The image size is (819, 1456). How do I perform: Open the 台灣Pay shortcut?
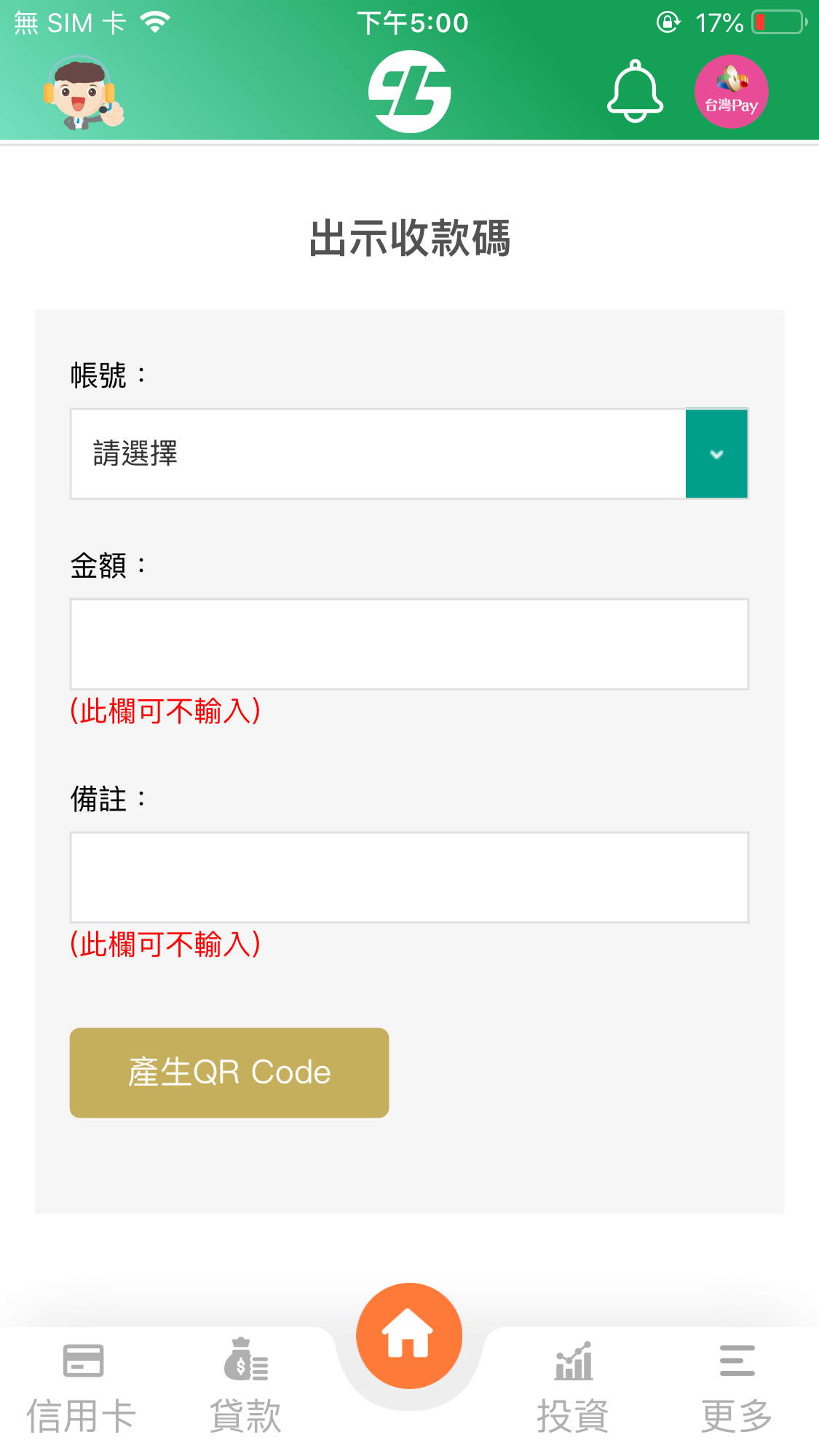pos(731,92)
